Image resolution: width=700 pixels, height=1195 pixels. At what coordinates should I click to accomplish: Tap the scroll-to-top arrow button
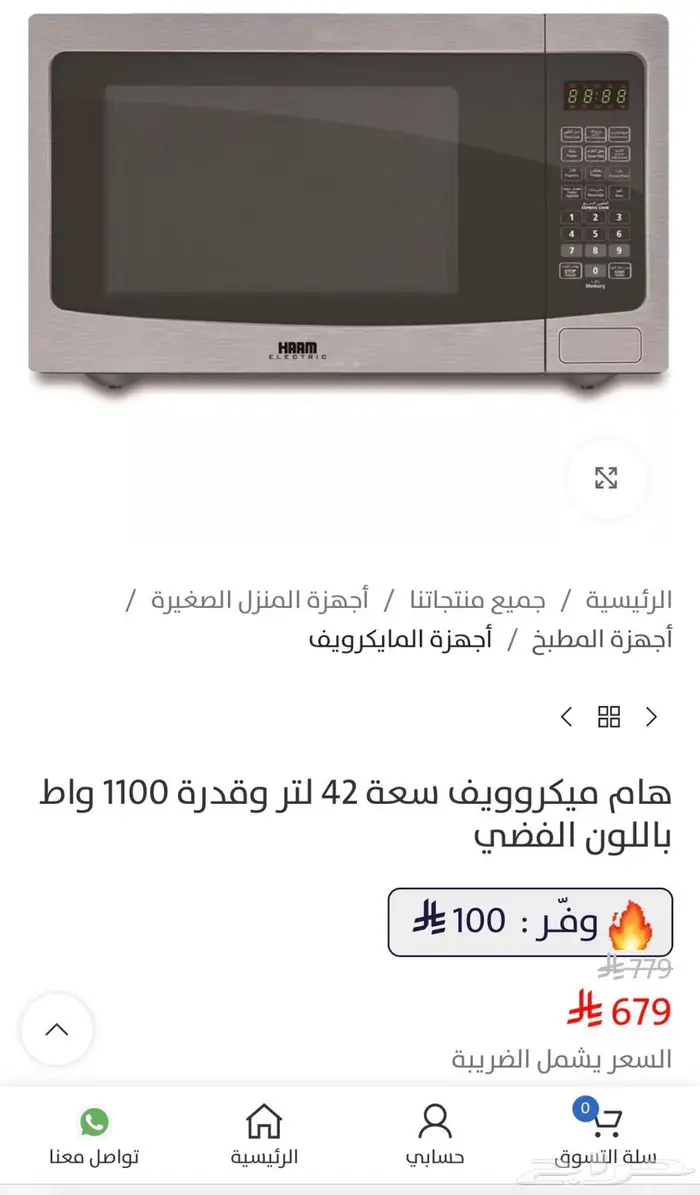[x=57, y=1029]
